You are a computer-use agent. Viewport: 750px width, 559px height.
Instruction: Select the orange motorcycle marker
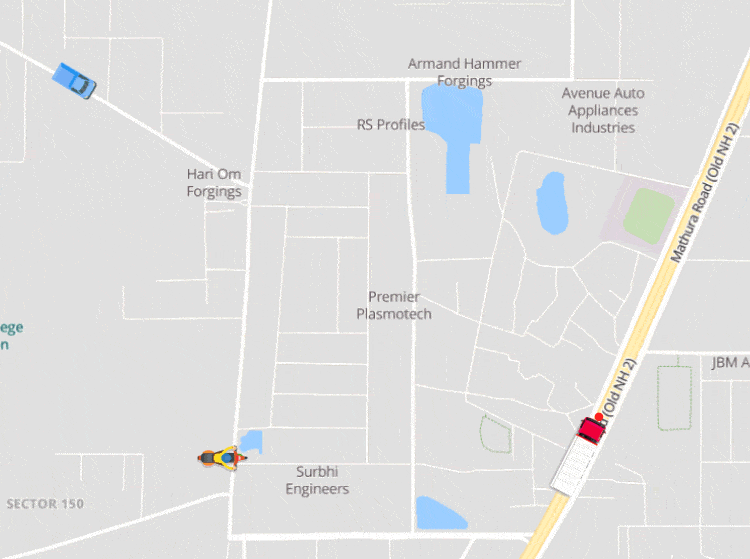point(221,458)
